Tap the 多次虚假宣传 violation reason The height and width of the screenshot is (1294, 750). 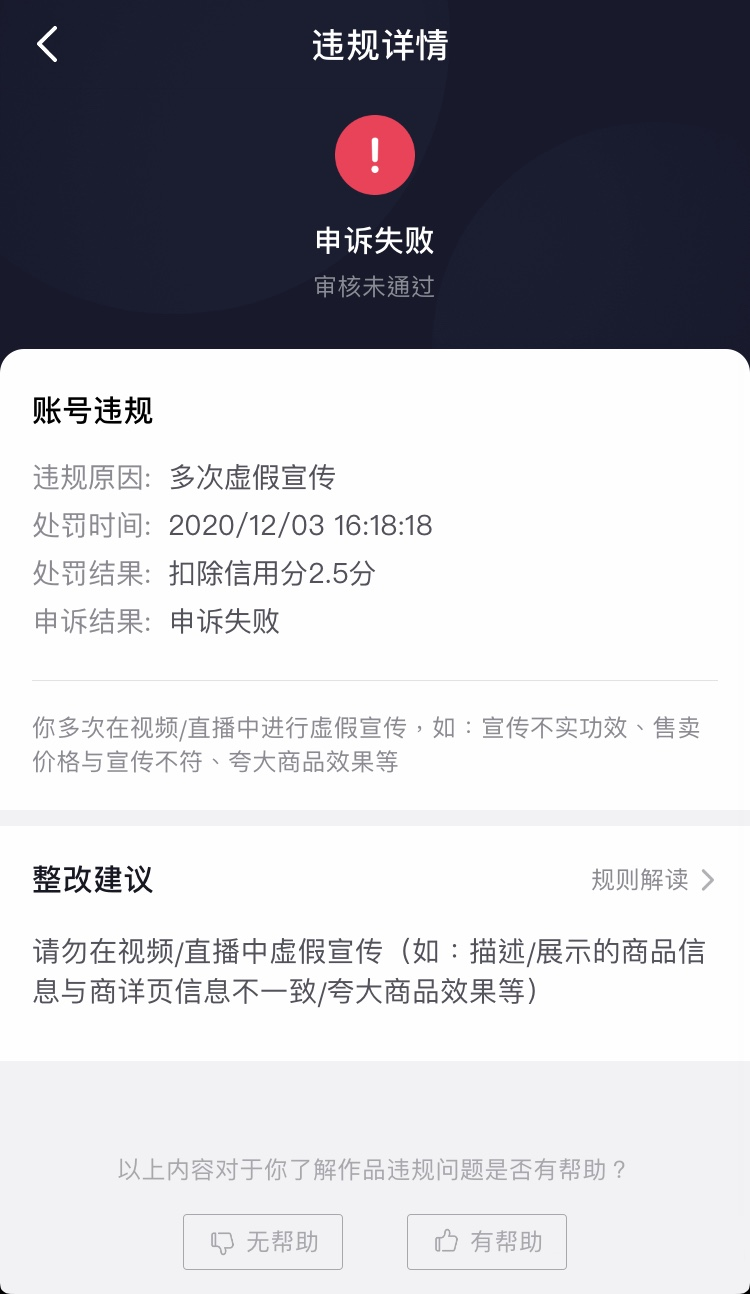coord(254,479)
